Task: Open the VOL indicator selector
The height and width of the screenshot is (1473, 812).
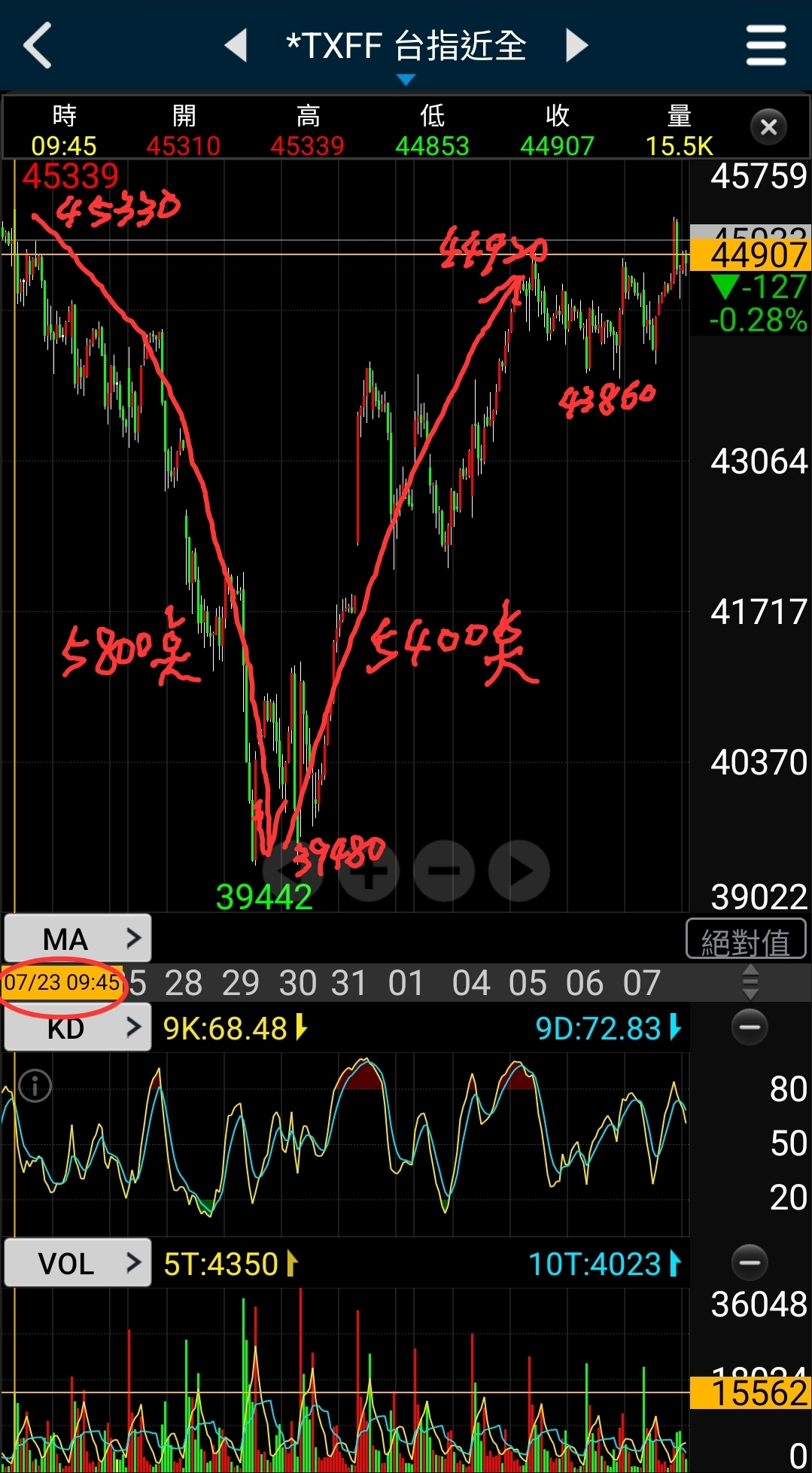Action: tap(78, 1263)
